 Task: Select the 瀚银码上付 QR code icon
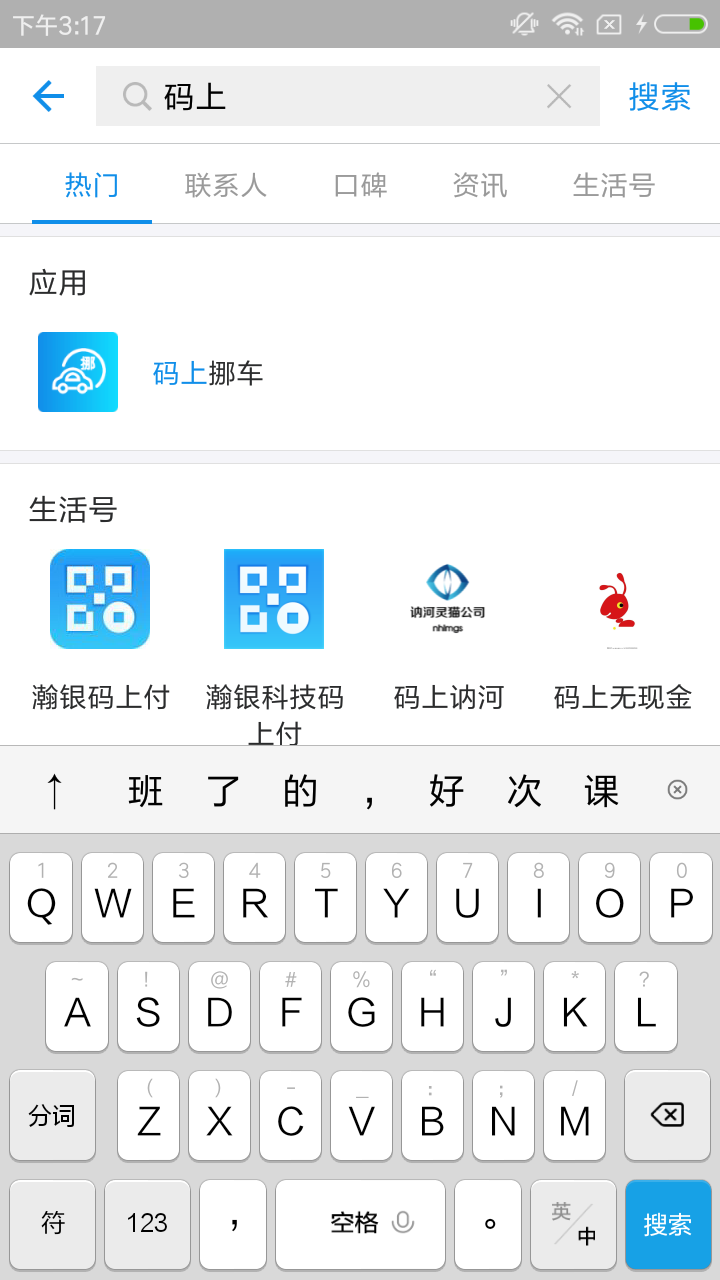99,599
